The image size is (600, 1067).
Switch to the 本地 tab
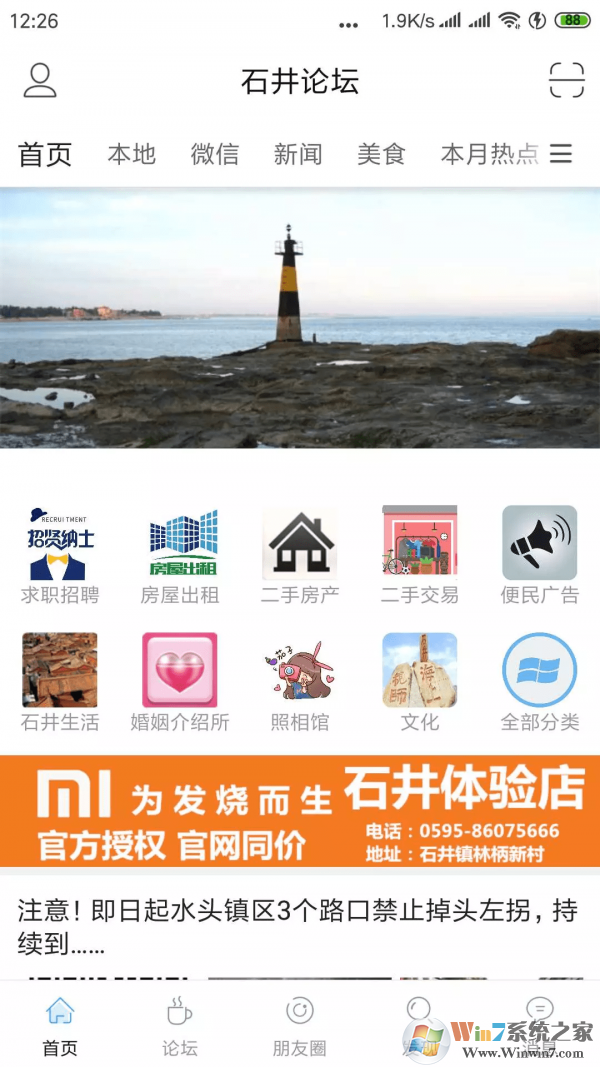[132, 154]
